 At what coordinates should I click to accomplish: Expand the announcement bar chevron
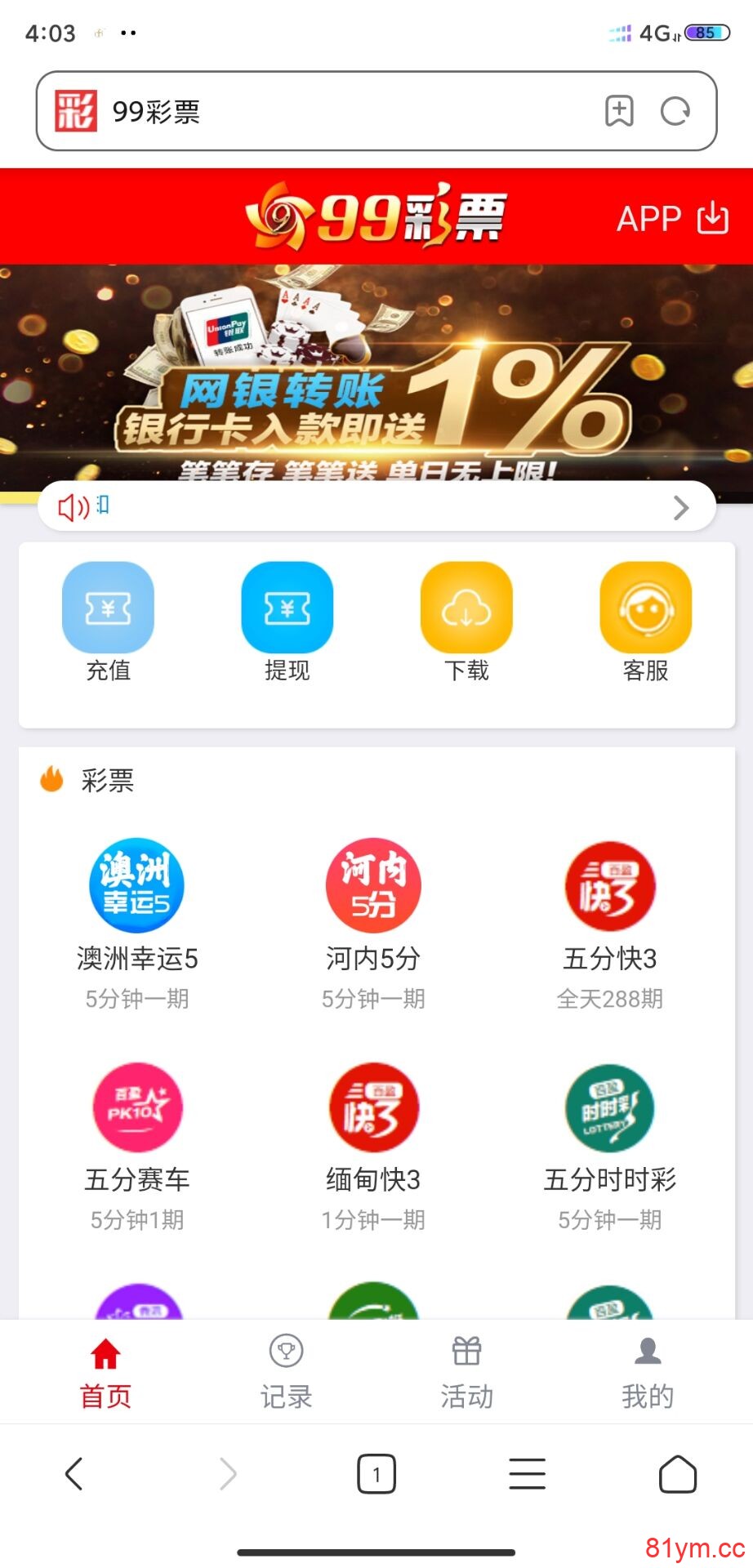(682, 506)
